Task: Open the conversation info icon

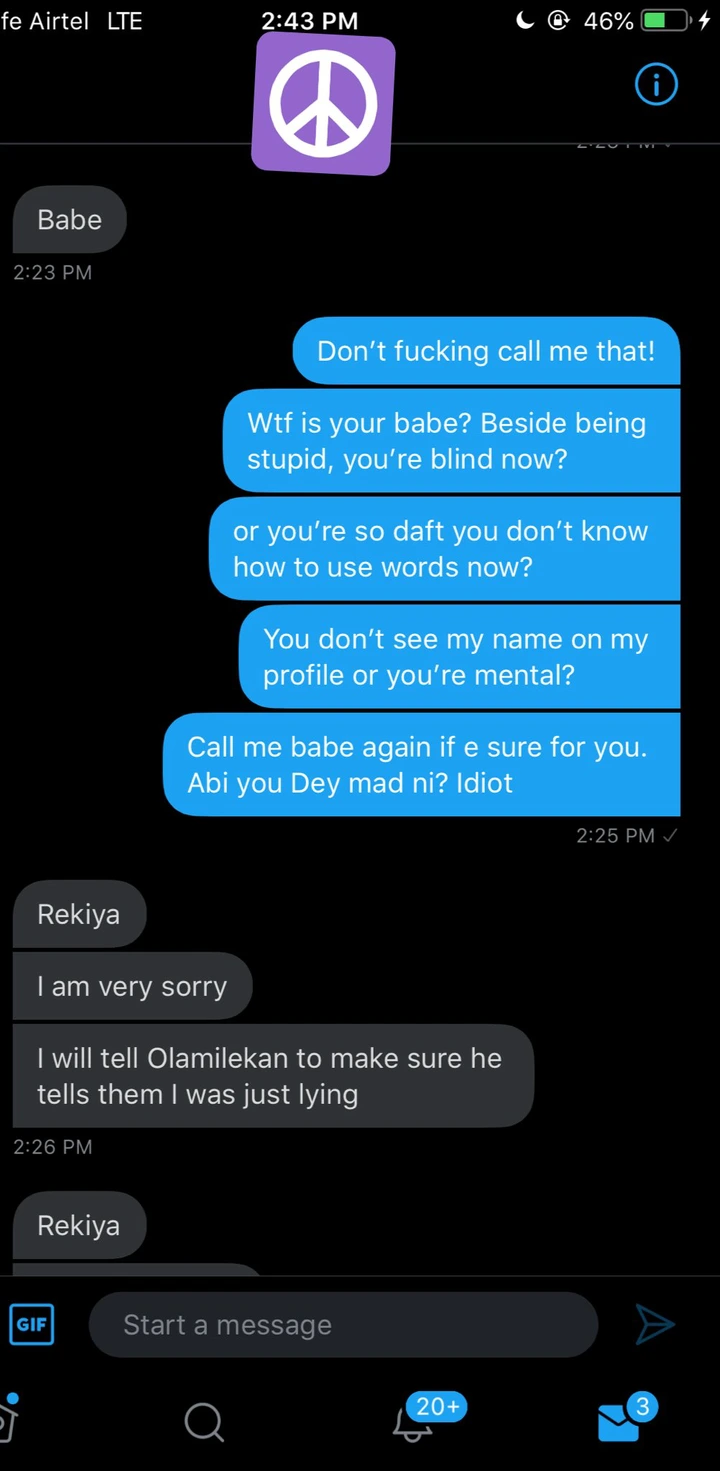Action: (x=656, y=85)
